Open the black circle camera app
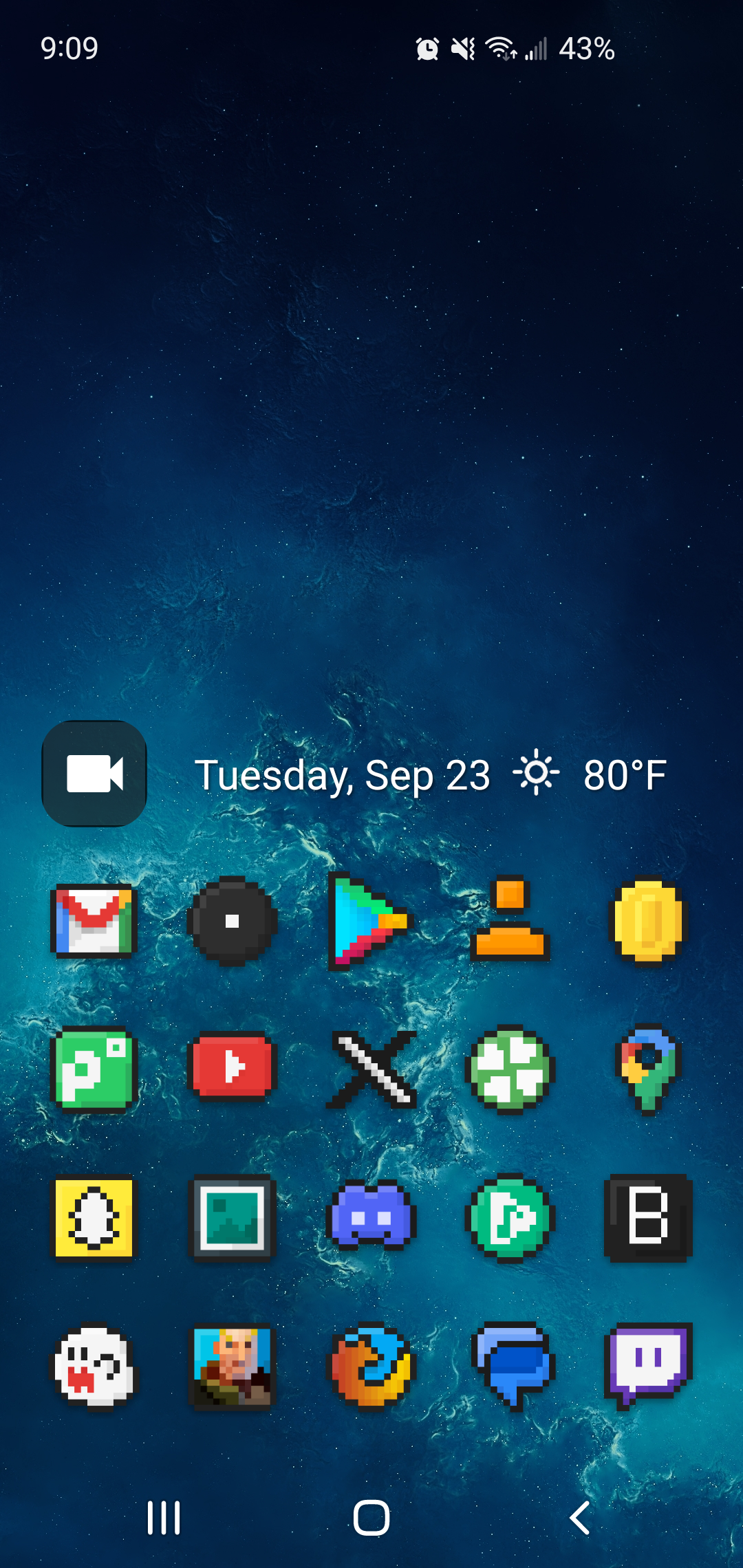The height and width of the screenshot is (1568, 743). 233,922
